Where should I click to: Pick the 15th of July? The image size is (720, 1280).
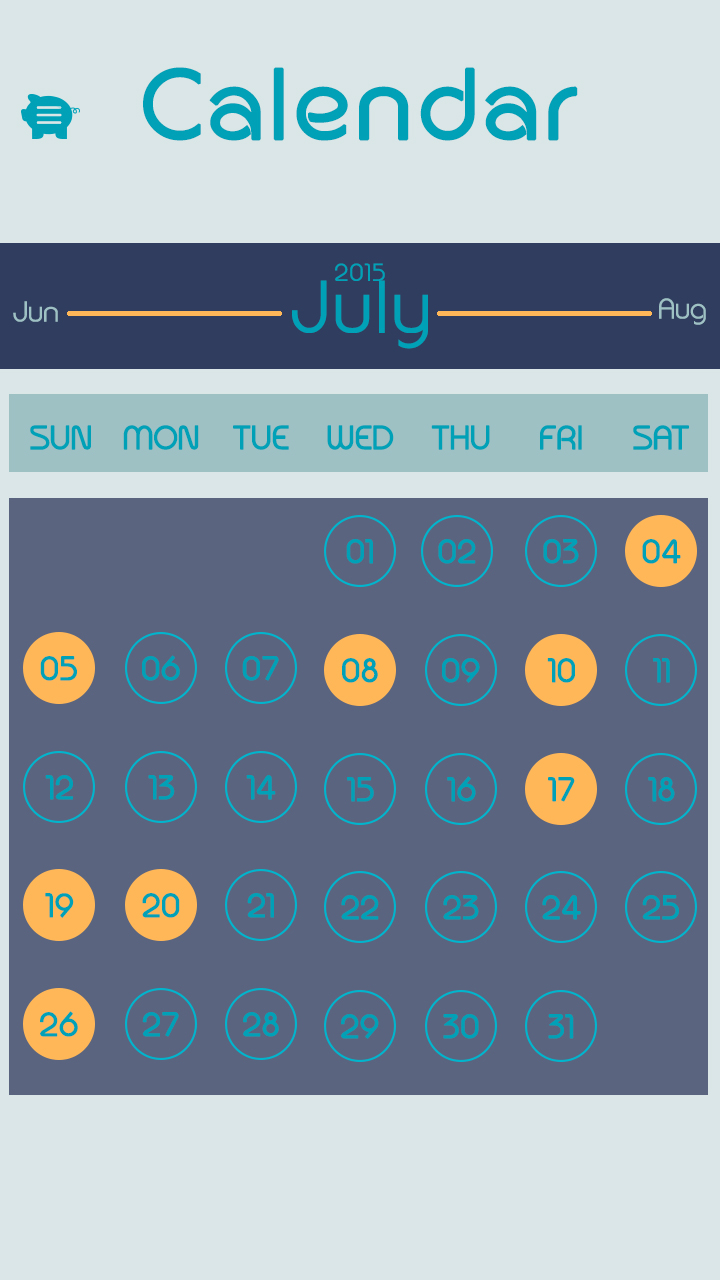click(x=360, y=789)
